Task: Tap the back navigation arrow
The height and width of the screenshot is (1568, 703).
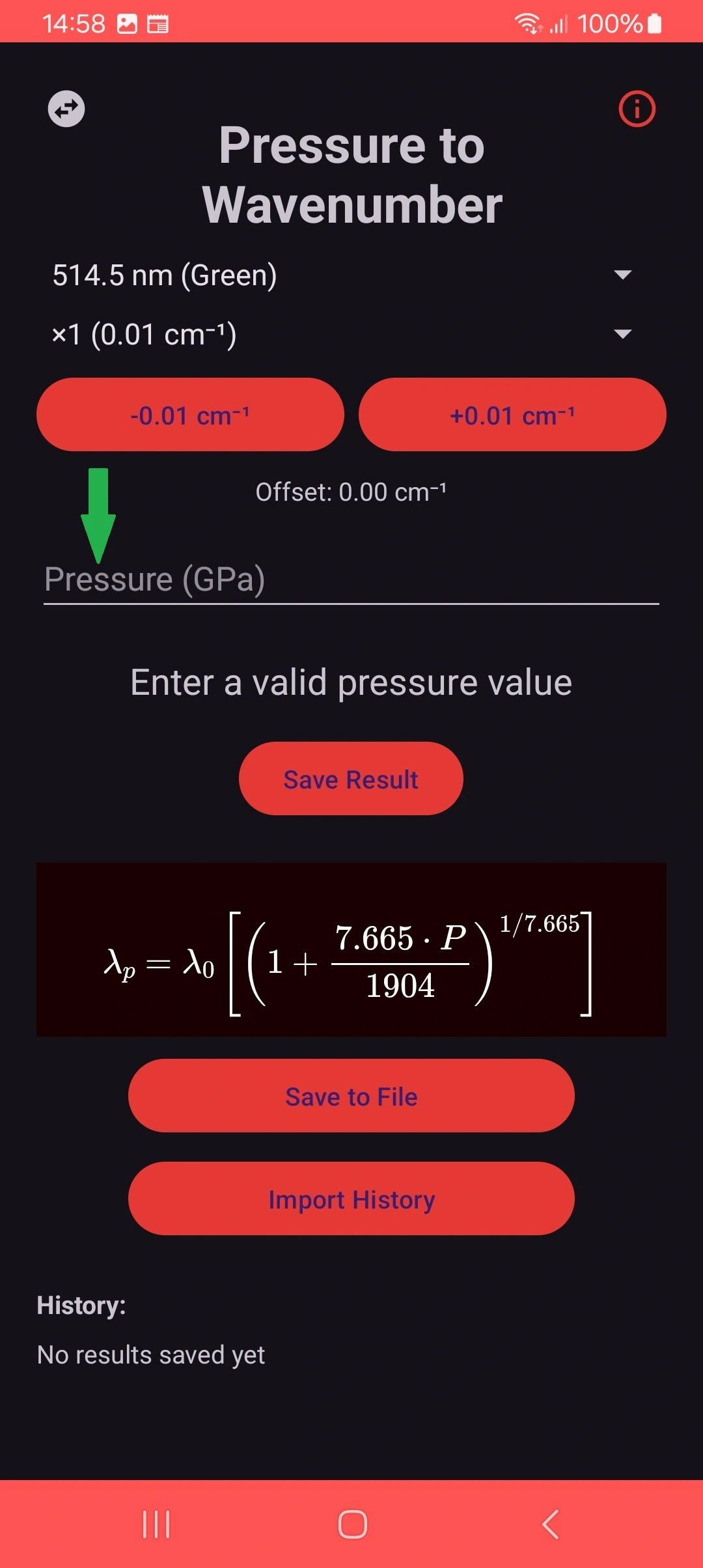Action: click(550, 1524)
